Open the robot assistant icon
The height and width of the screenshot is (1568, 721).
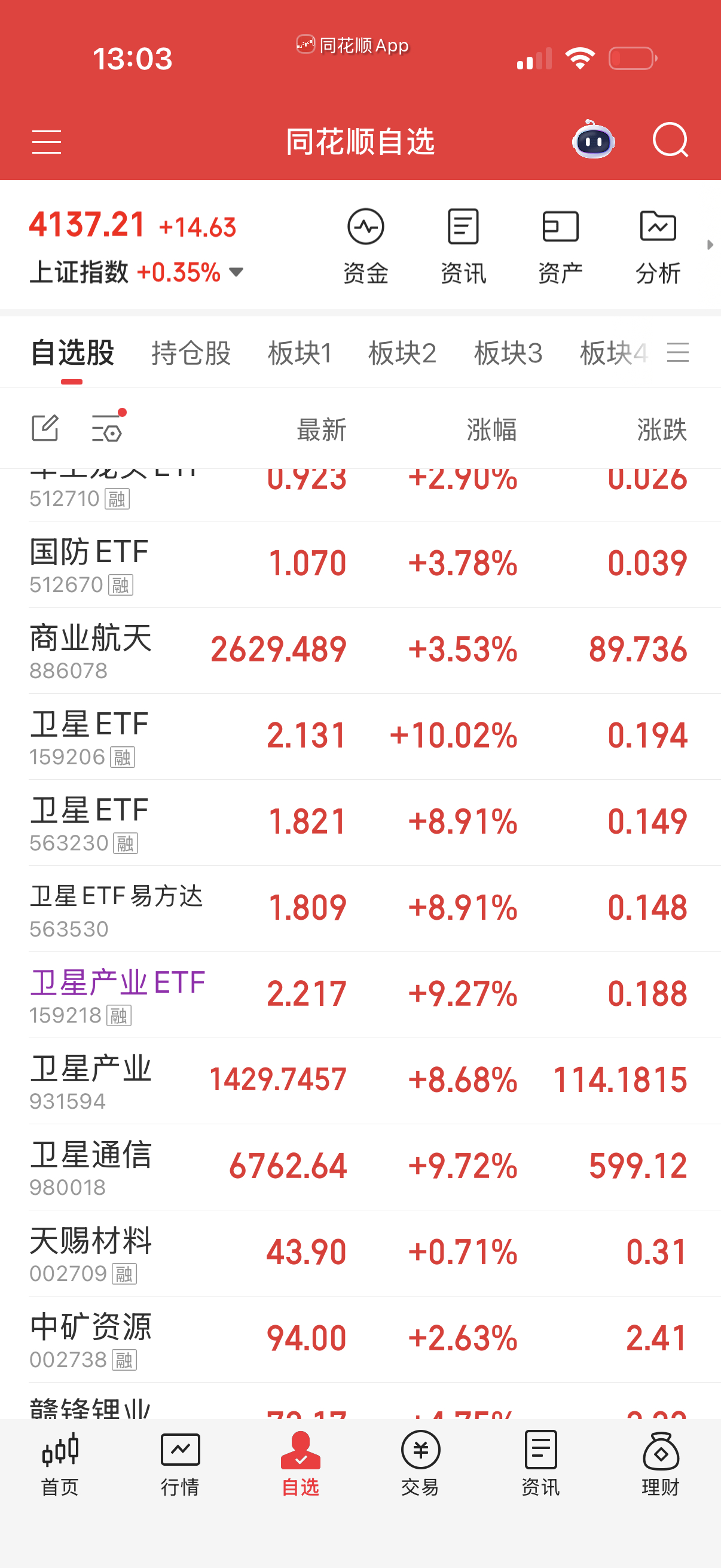coord(593,139)
